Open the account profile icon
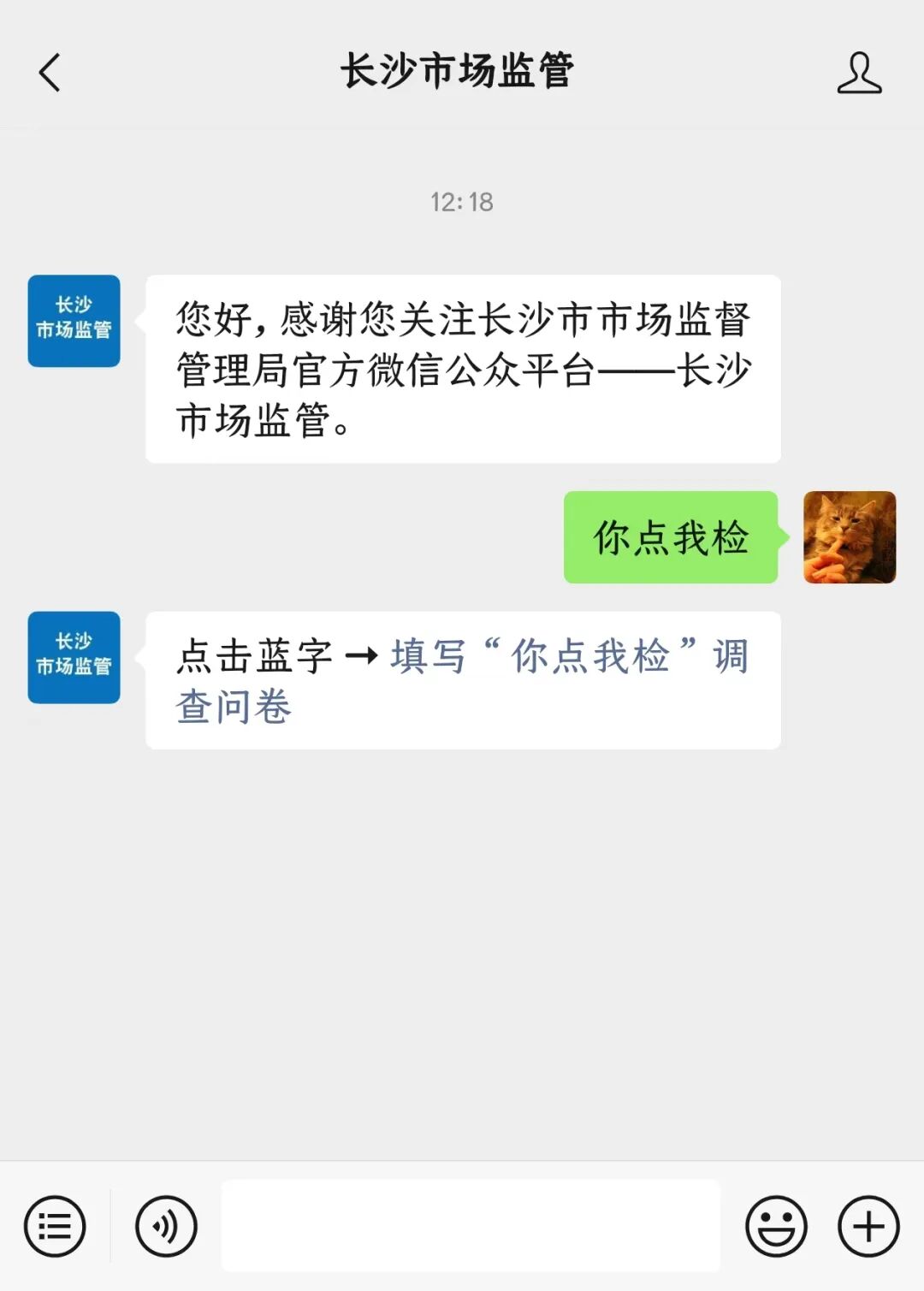Image resolution: width=924 pixels, height=1291 pixels. pyautogui.click(x=859, y=73)
